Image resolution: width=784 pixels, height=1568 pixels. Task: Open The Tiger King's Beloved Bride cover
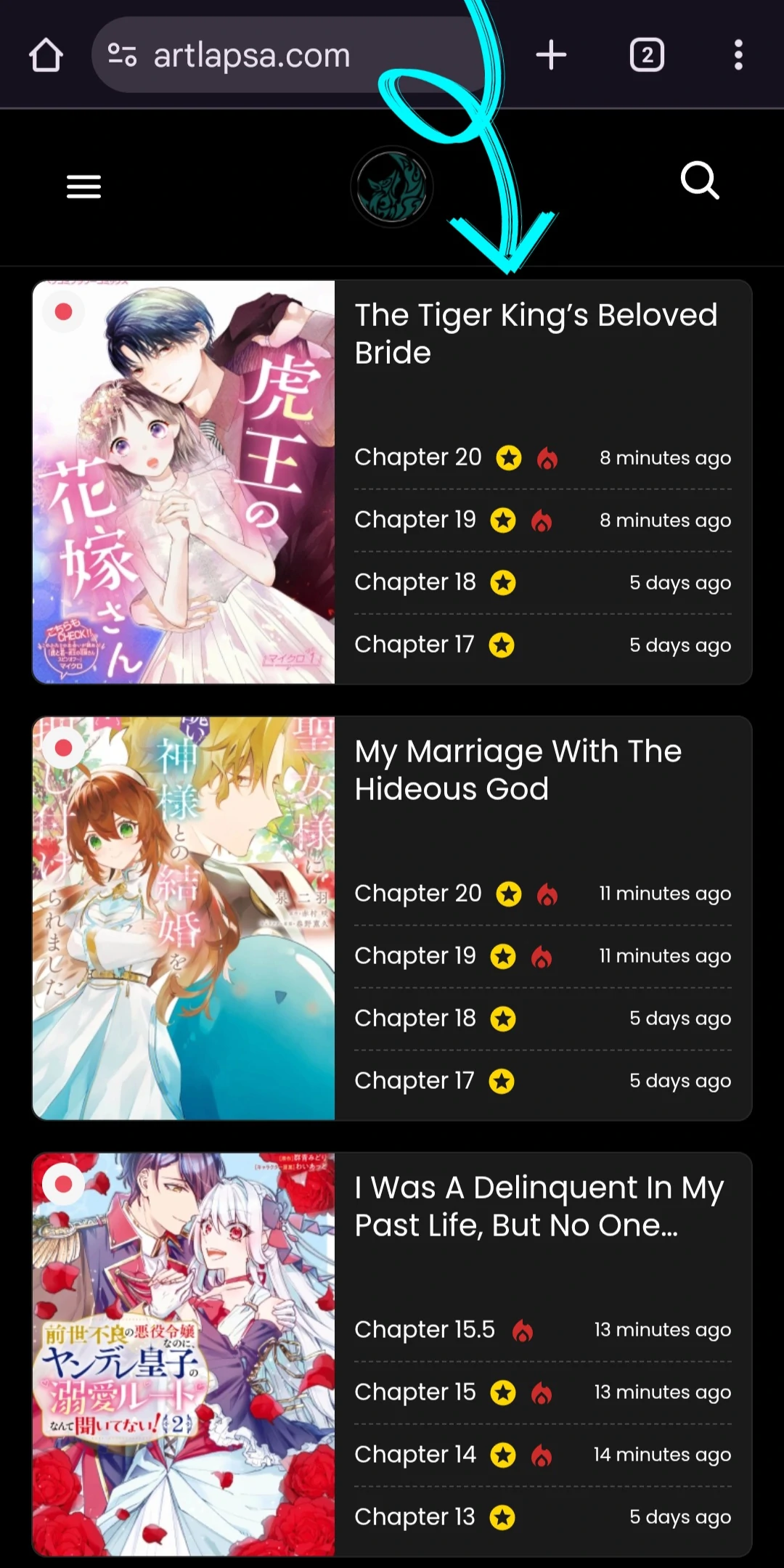[x=184, y=482]
